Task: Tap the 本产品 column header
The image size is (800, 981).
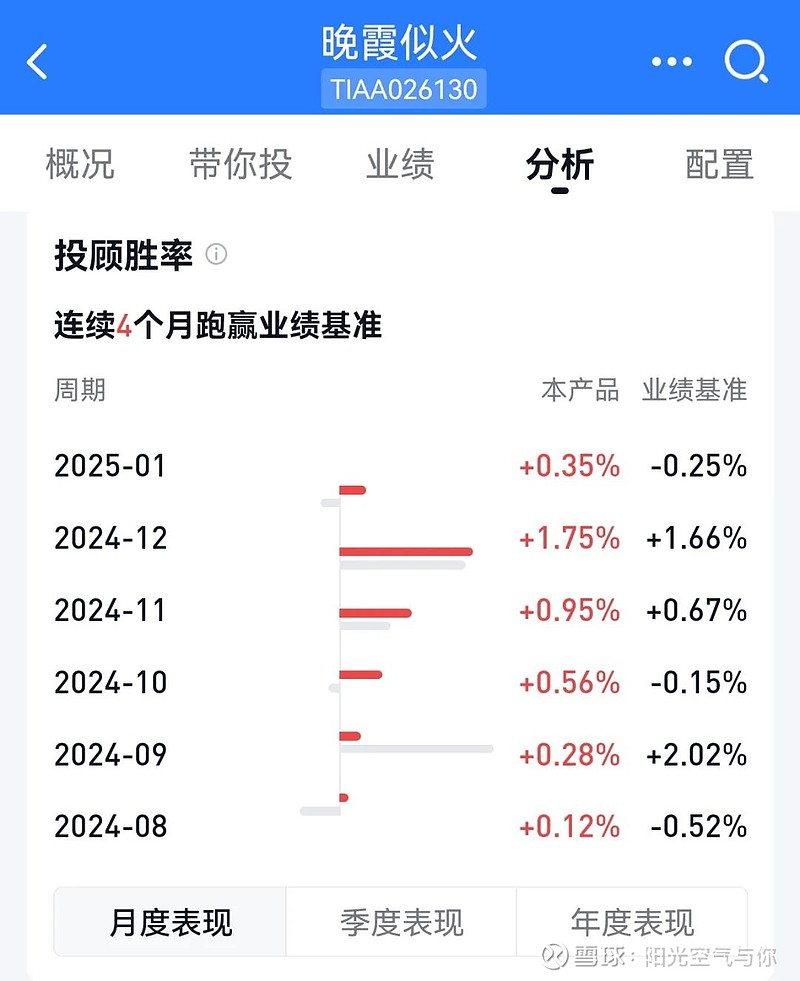Action: click(578, 391)
